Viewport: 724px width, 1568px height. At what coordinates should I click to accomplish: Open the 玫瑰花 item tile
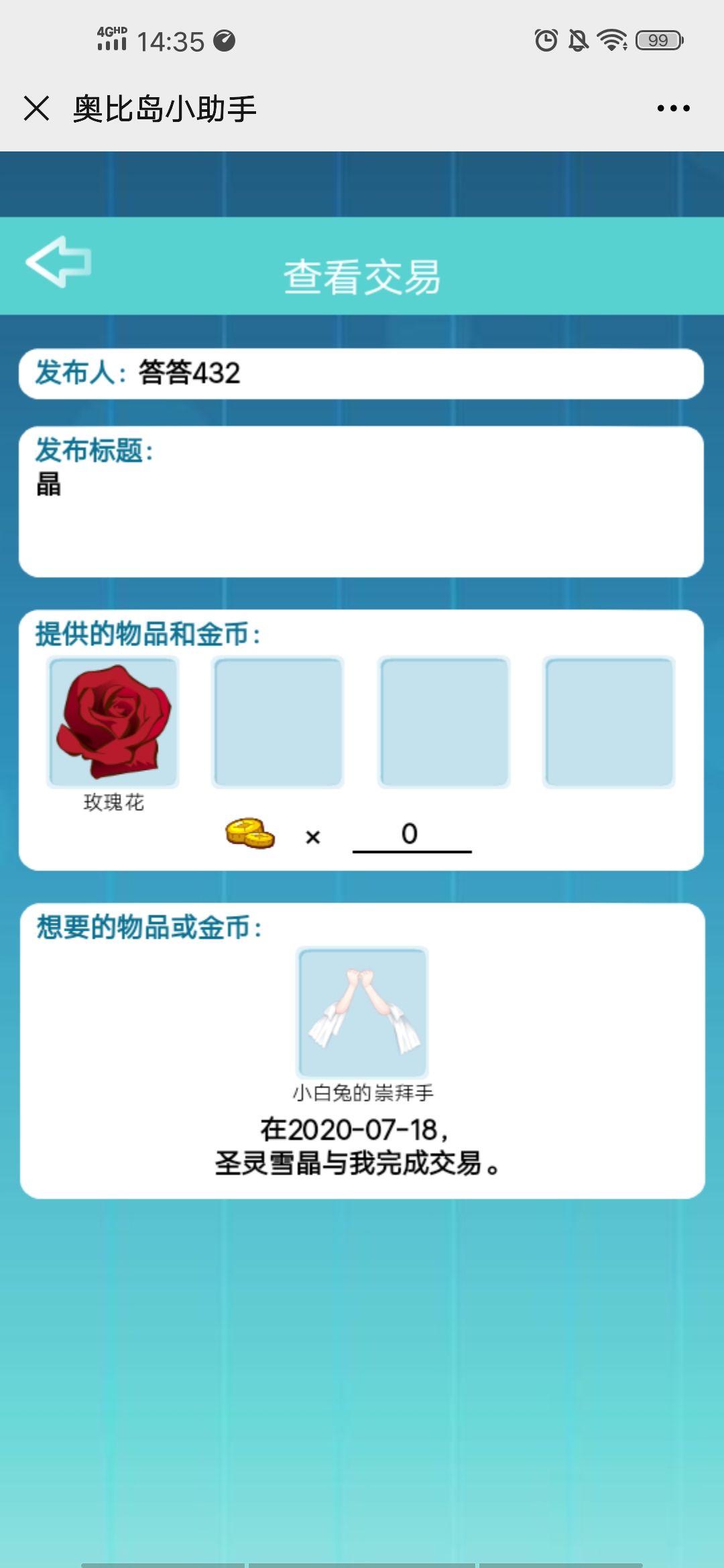pos(113,722)
